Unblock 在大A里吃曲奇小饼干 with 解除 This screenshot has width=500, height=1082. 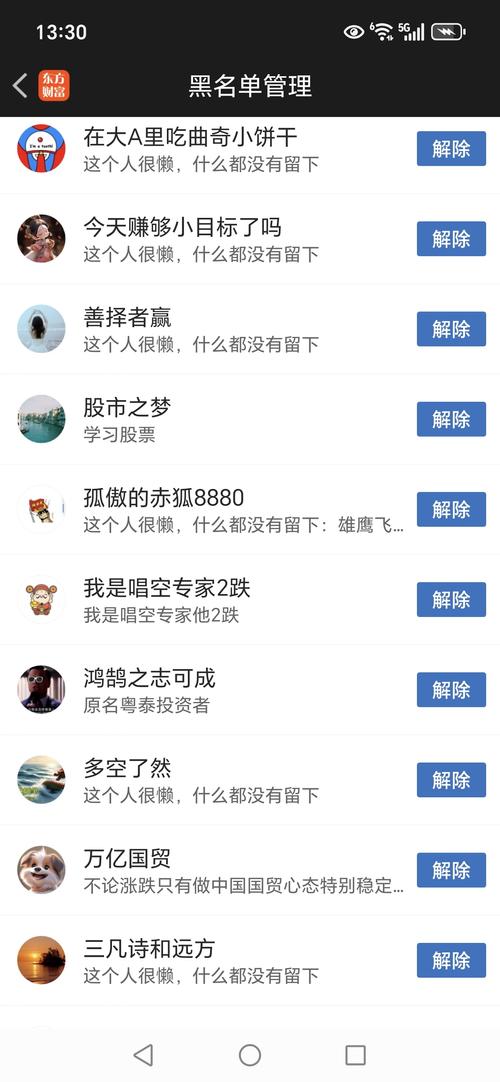pyautogui.click(x=451, y=148)
